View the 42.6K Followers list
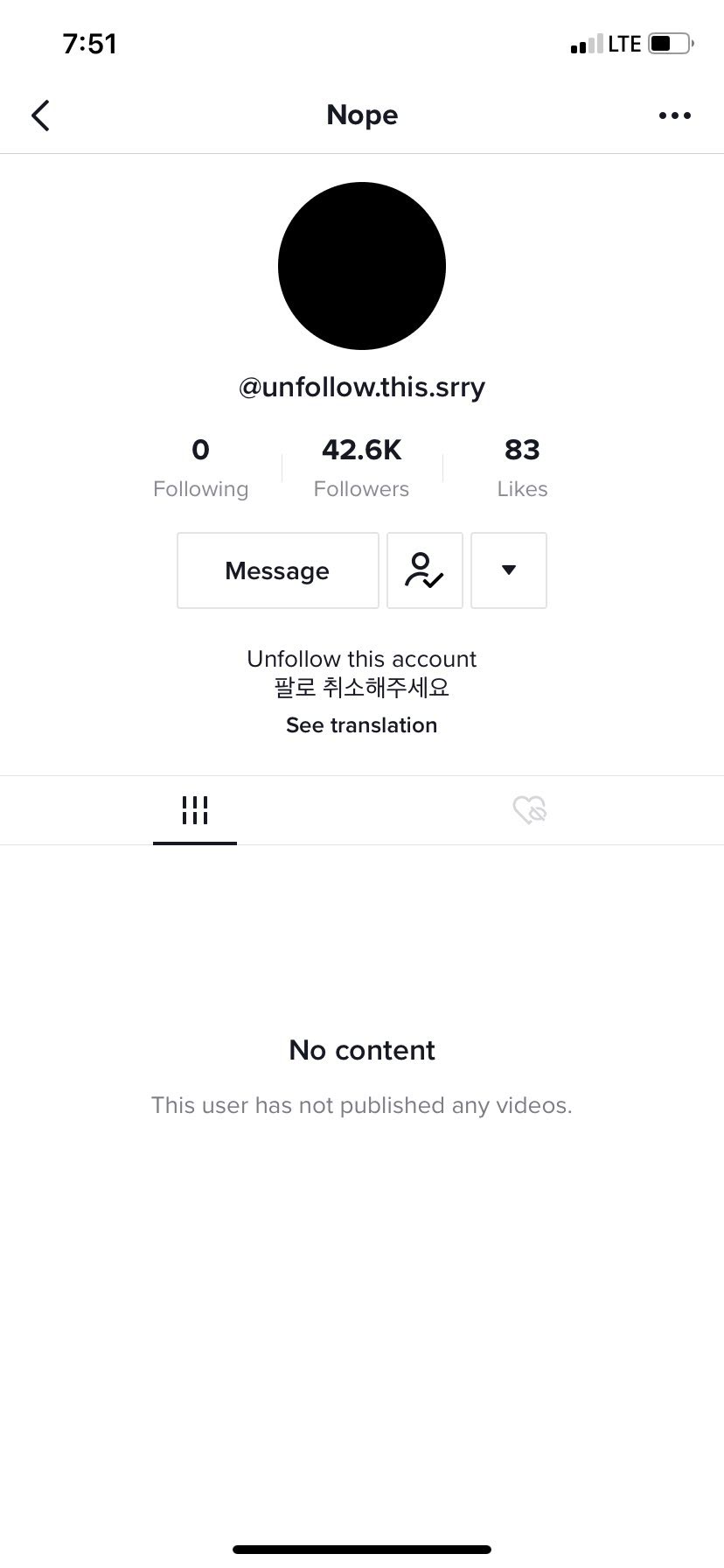This screenshot has width=724, height=1568. 362,467
